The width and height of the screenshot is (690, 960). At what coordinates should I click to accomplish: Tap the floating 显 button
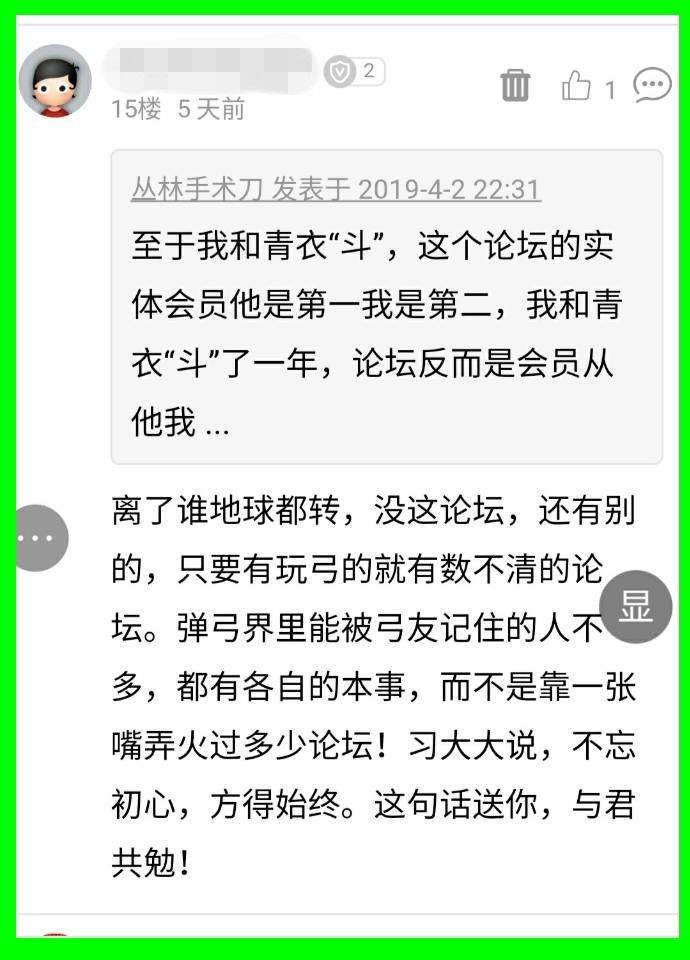coord(636,606)
